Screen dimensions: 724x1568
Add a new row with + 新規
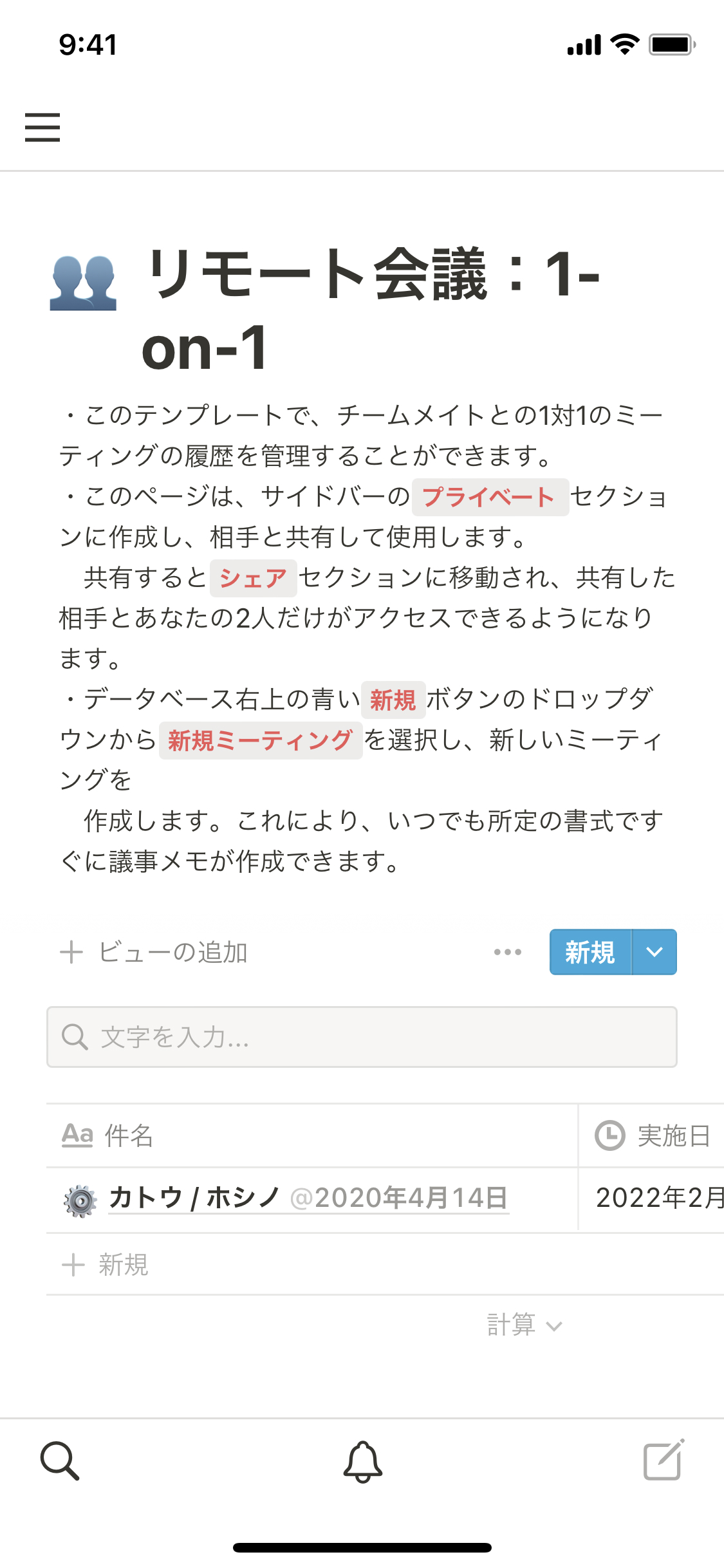[x=106, y=1265]
